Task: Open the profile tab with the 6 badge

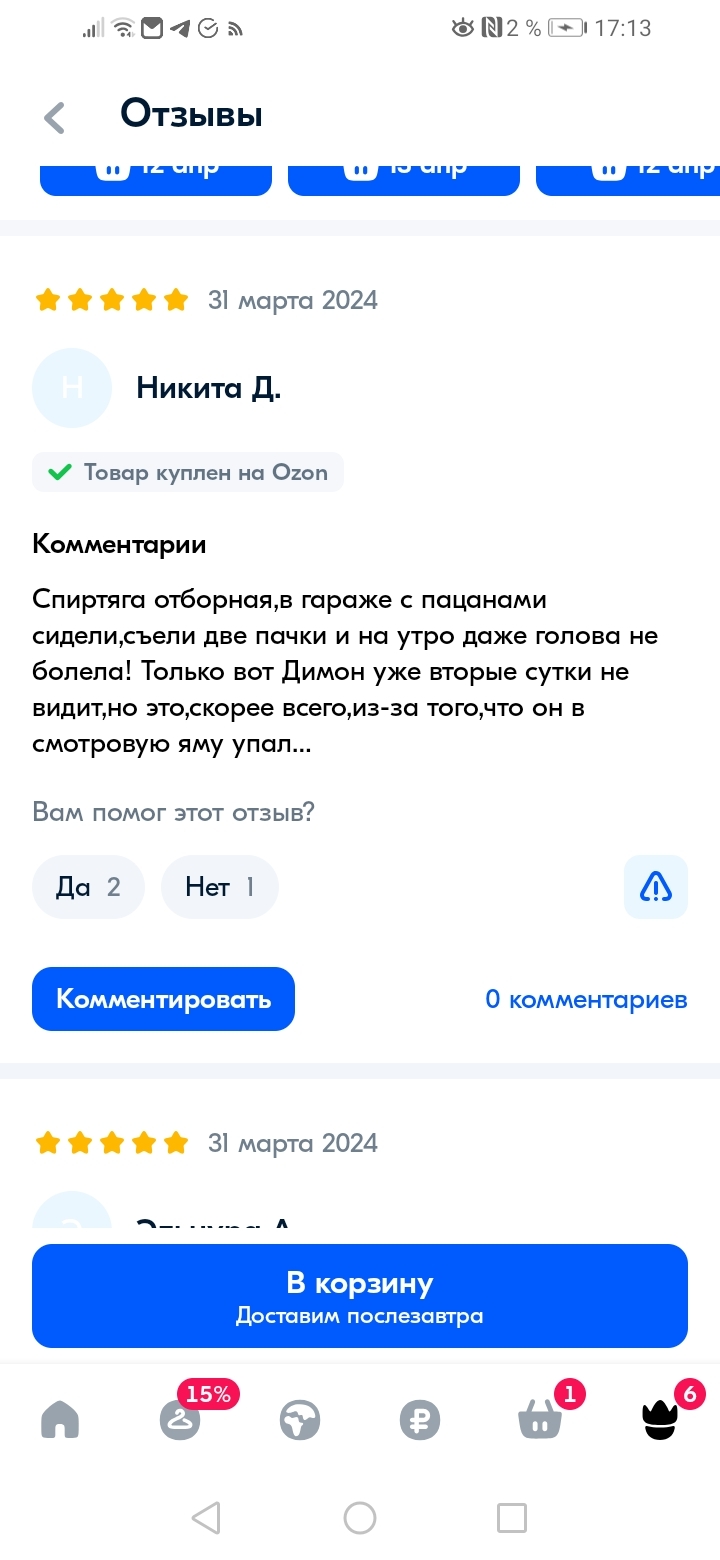Action: (x=659, y=1420)
